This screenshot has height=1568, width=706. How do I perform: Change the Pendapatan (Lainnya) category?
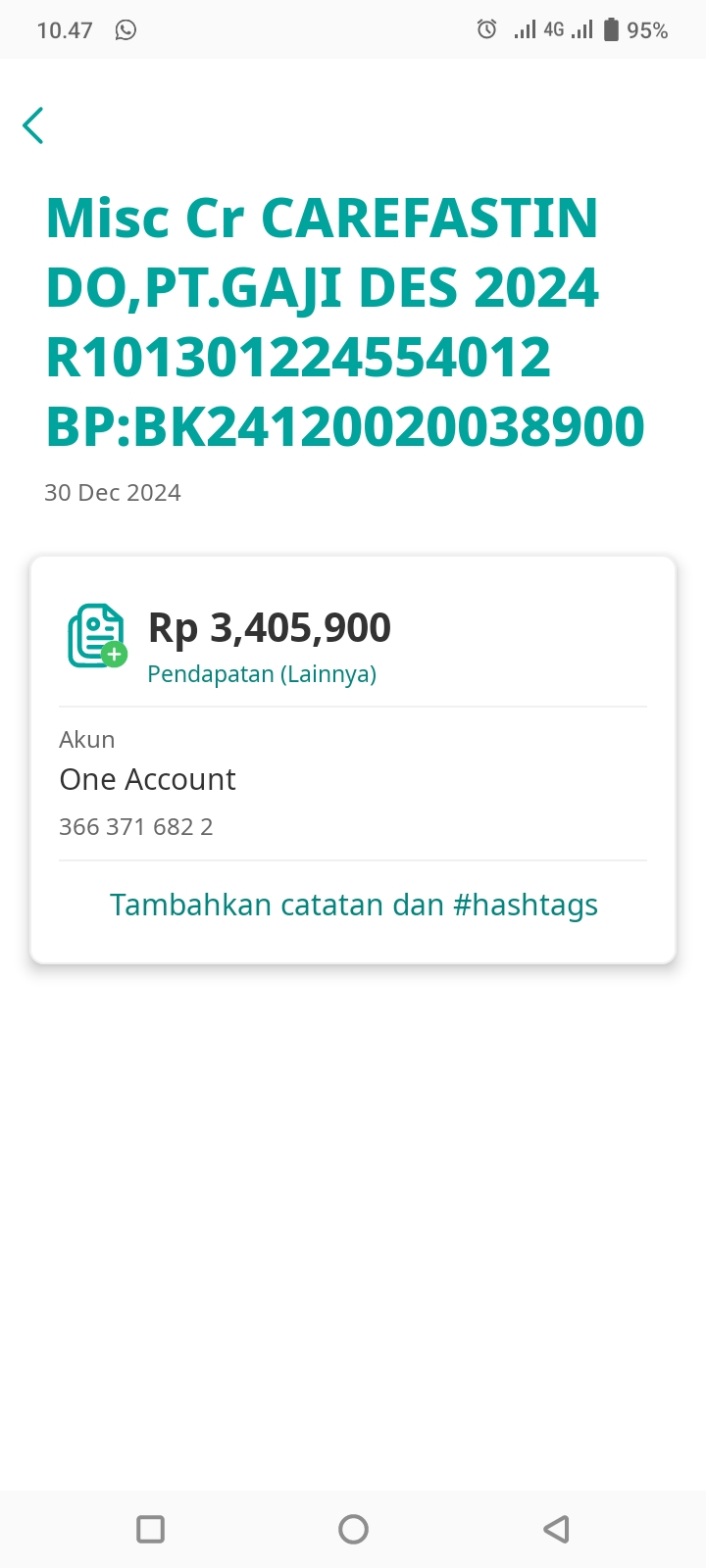[262, 674]
